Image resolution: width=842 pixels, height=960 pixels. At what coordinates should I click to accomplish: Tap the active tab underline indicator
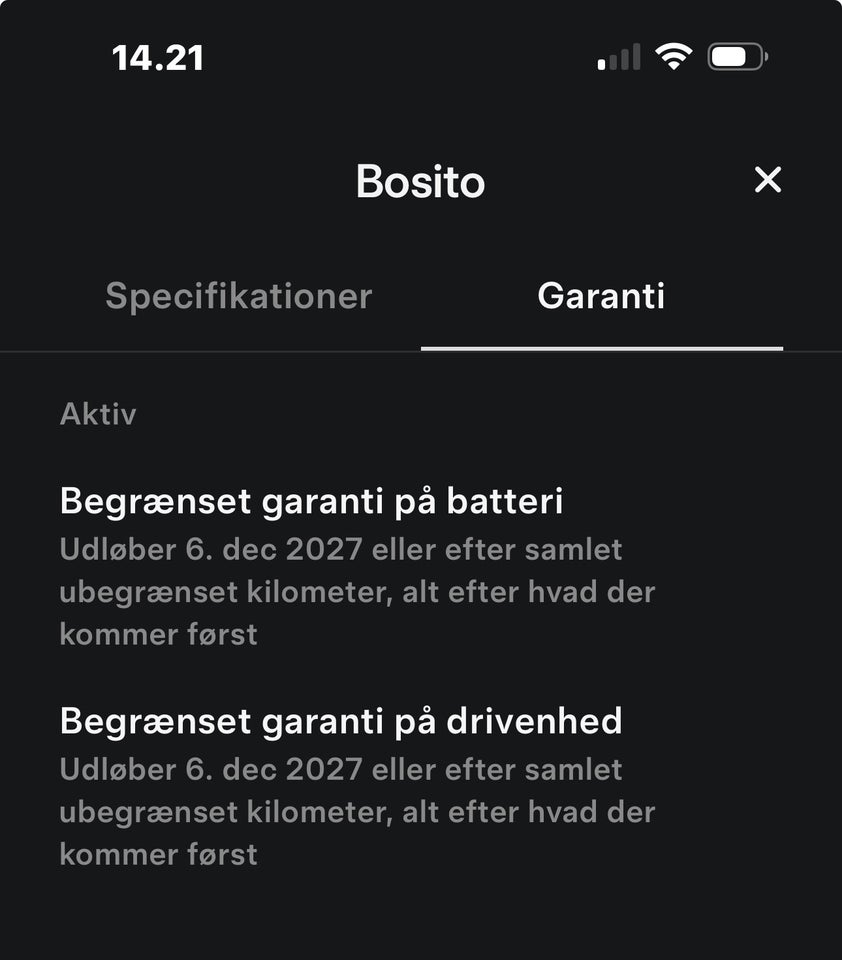pyautogui.click(x=602, y=346)
